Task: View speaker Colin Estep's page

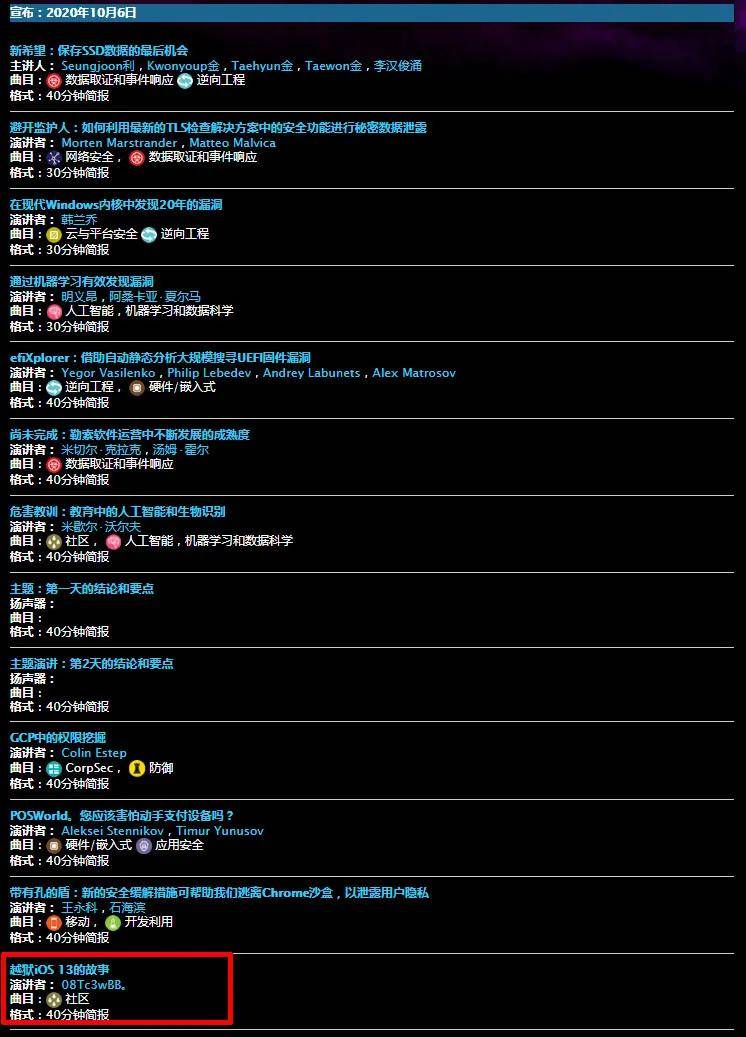Action: [x=94, y=753]
